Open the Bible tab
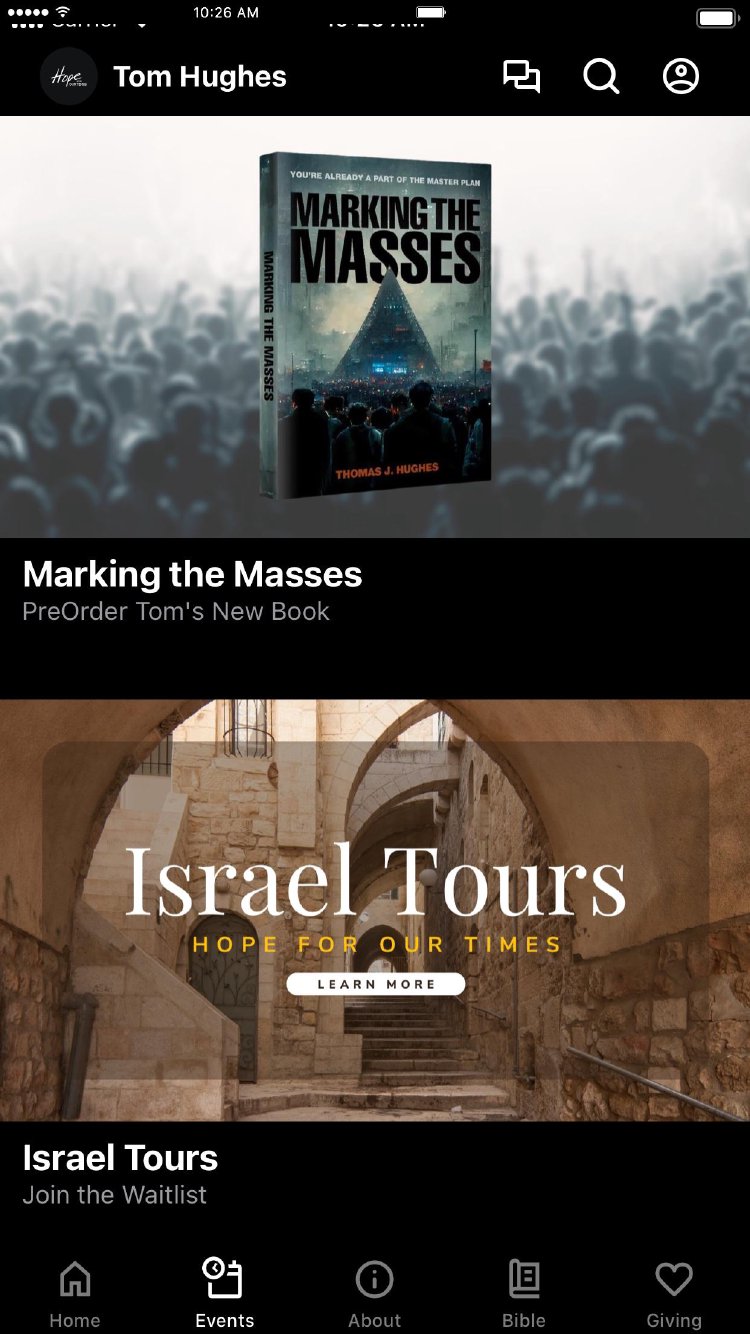The height and width of the screenshot is (1334, 750). pyautogui.click(x=524, y=1294)
